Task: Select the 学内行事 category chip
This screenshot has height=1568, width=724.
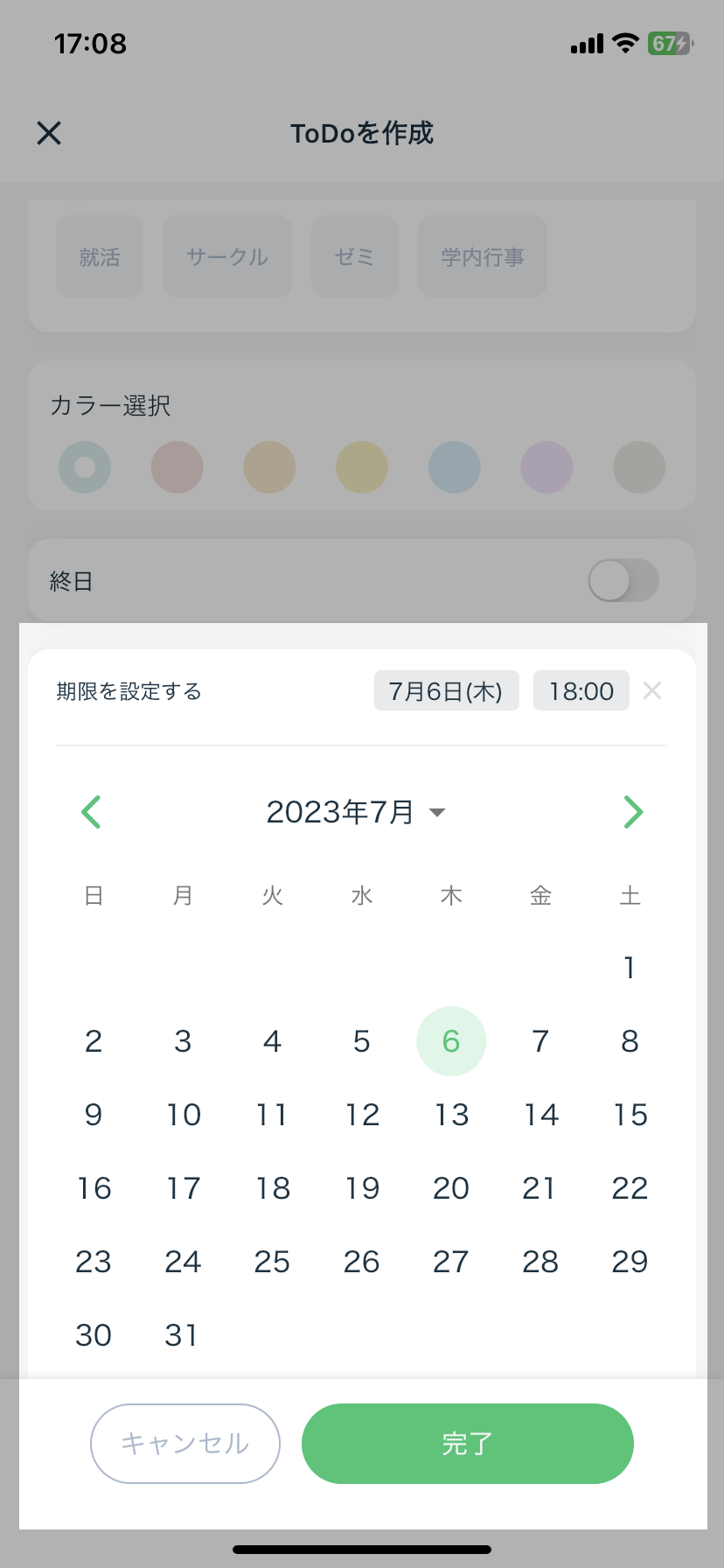Action: click(482, 256)
